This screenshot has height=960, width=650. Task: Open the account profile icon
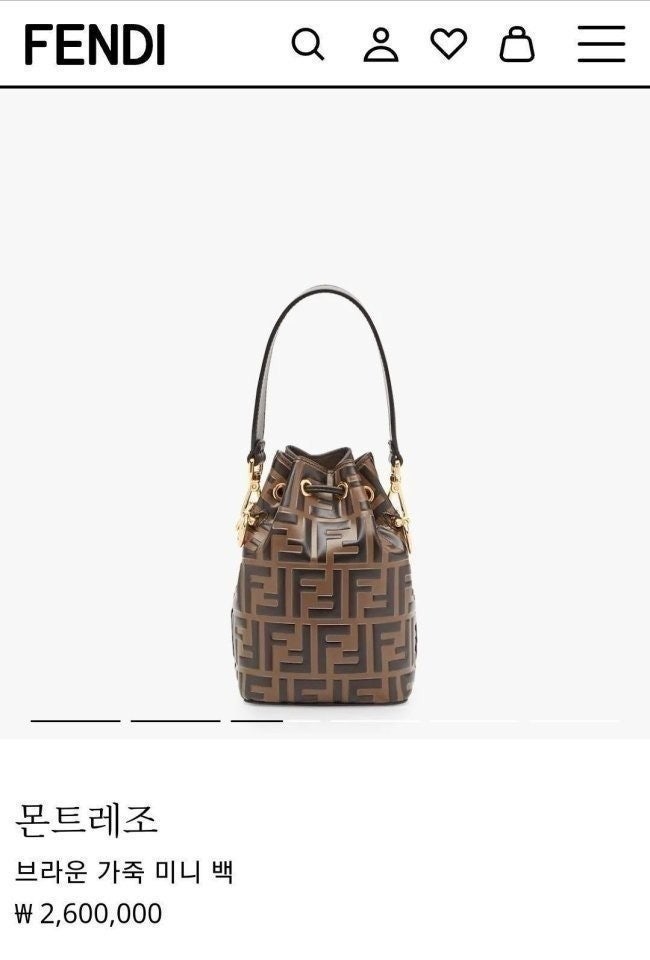(x=380, y=45)
